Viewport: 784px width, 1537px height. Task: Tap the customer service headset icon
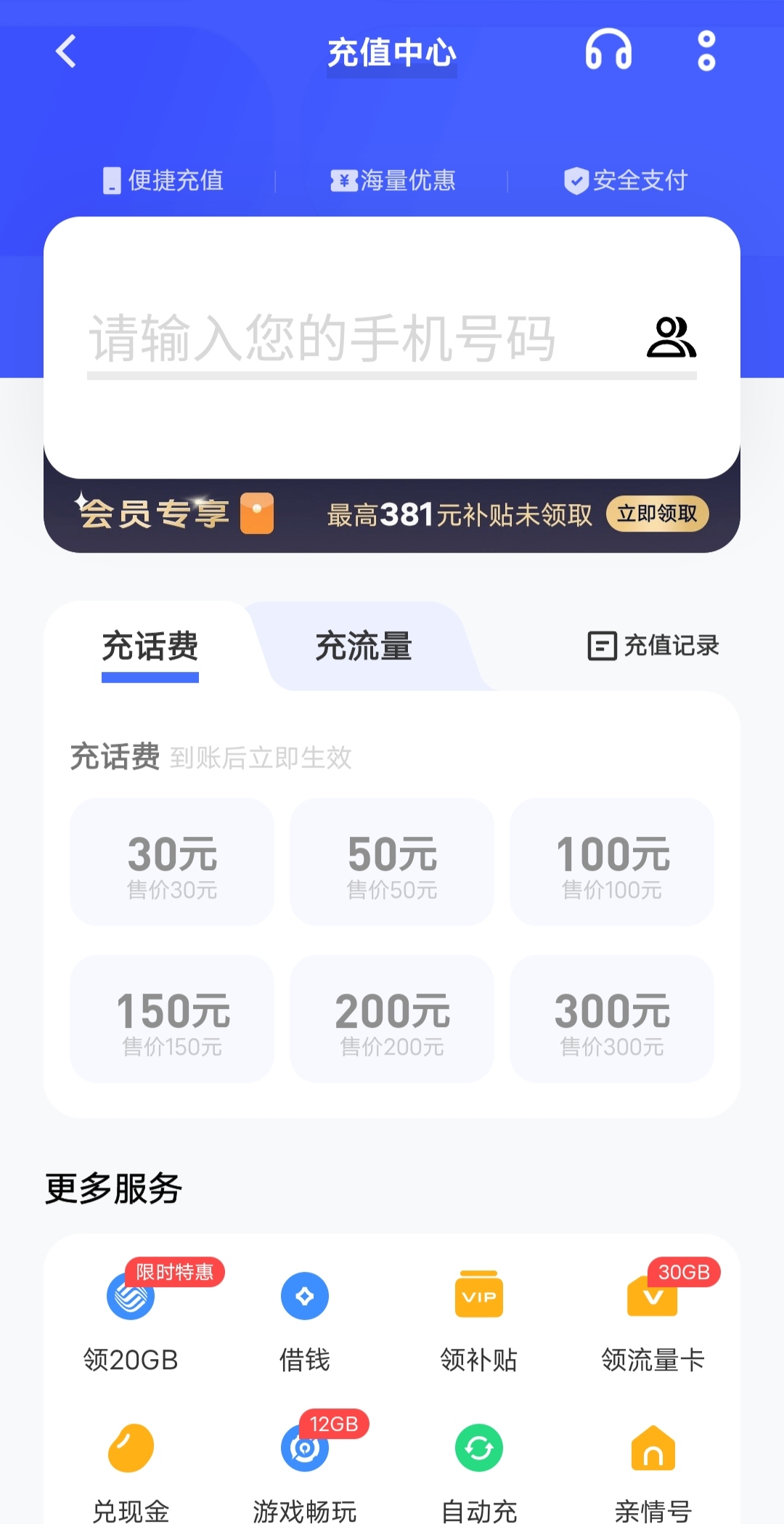point(608,52)
